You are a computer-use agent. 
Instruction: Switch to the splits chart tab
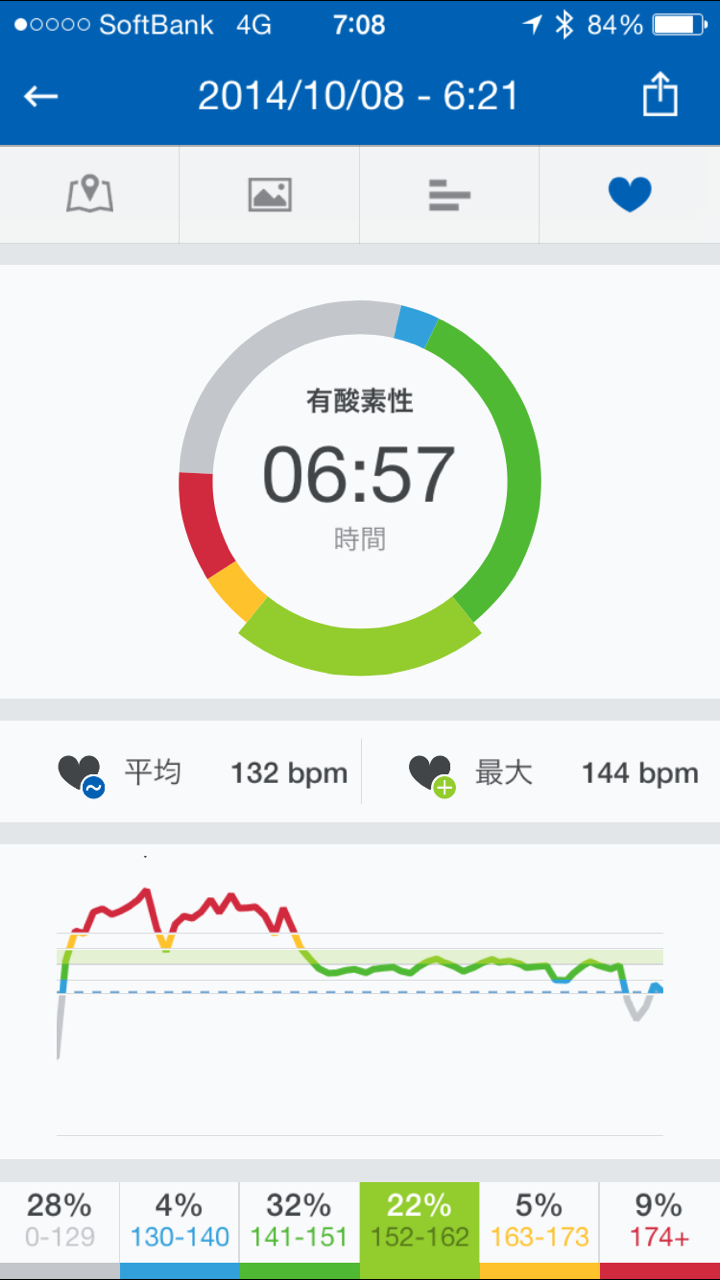click(449, 194)
